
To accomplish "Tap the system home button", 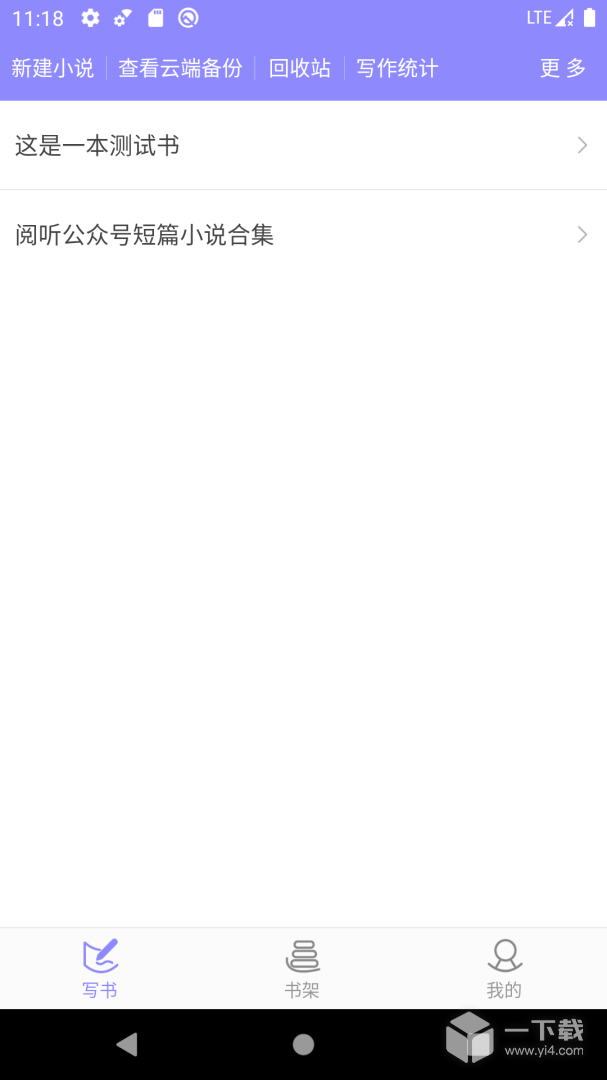I will [303, 1045].
